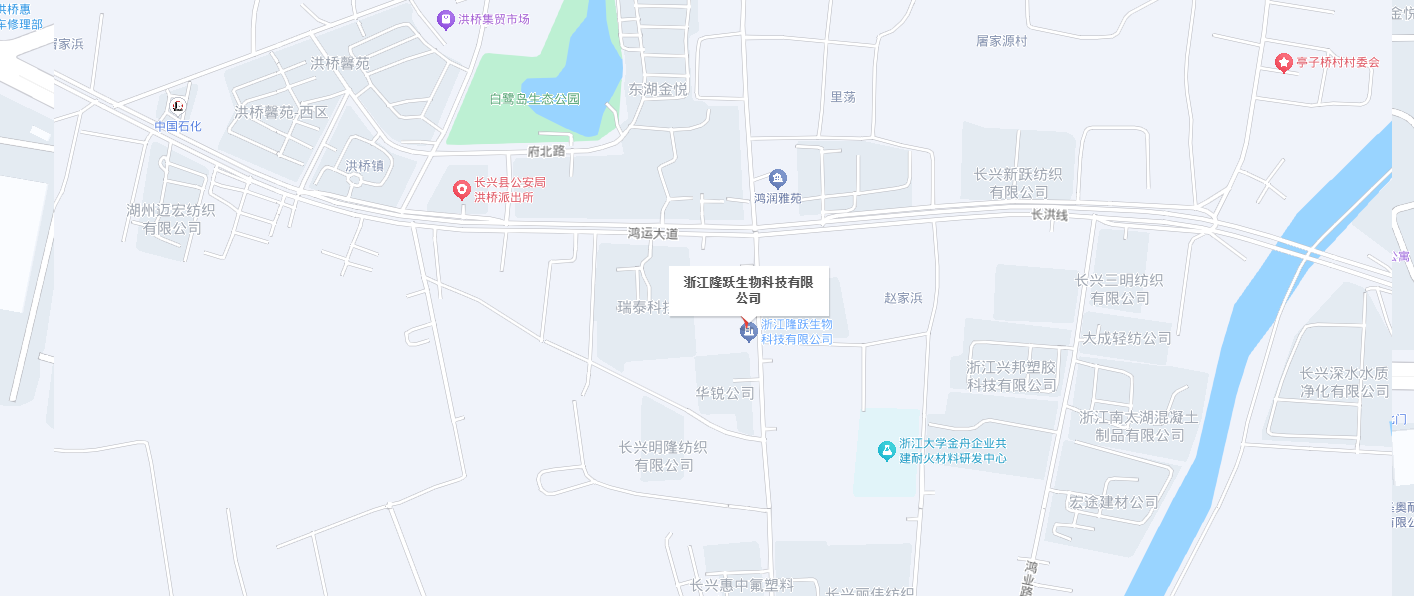Tap the 浙江隆跃生物科技有限公司 map marker
The height and width of the screenshot is (596, 1414).
point(748,331)
